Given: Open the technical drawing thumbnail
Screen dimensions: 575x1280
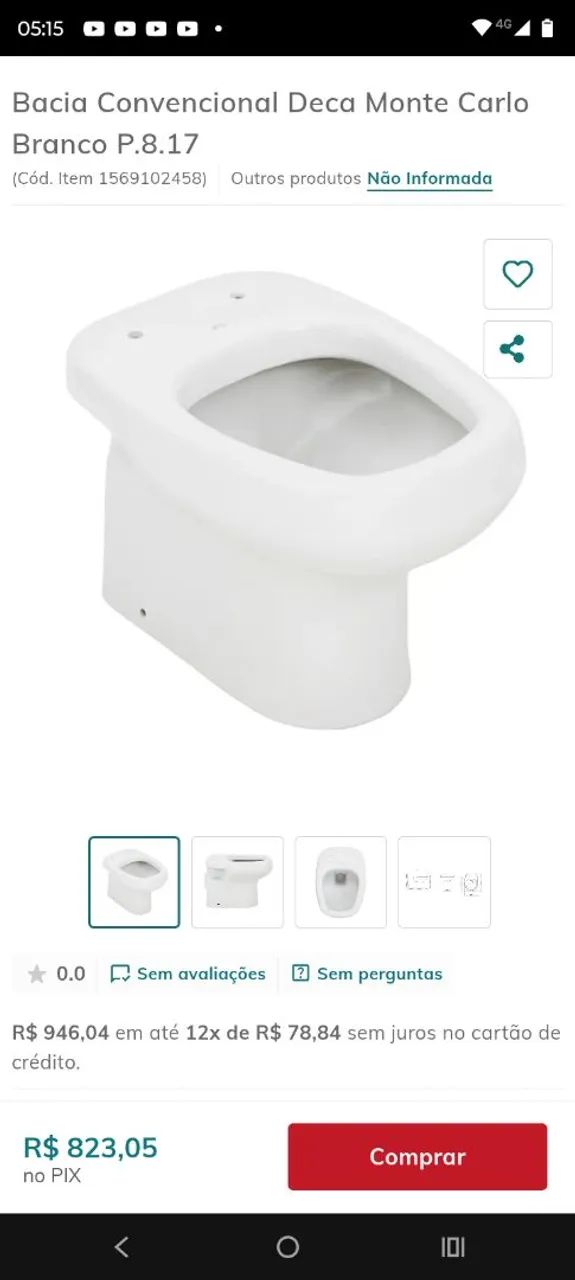Looking at the screenshot, I should 444,882.
